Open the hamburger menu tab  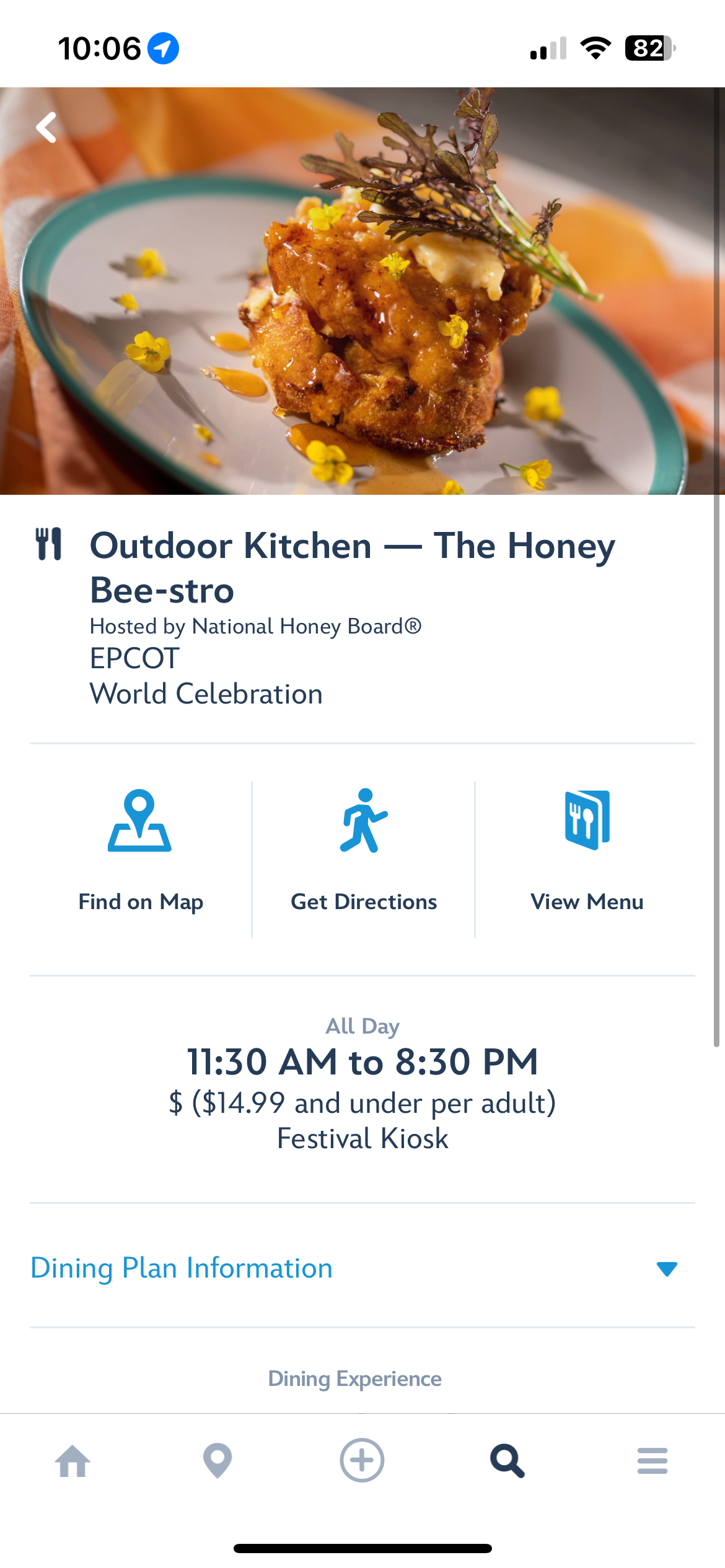(652, 1460)
